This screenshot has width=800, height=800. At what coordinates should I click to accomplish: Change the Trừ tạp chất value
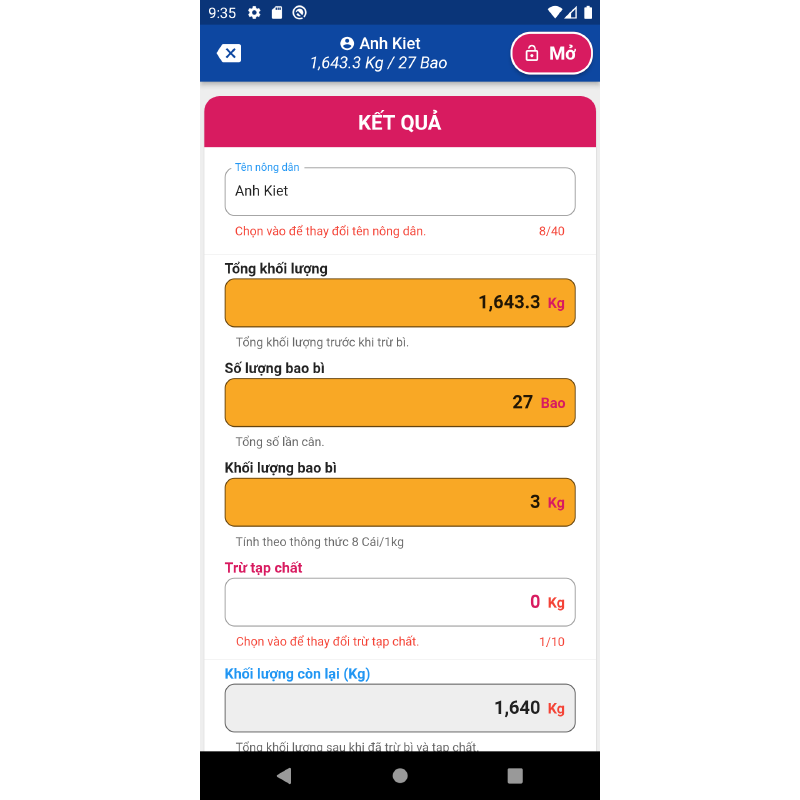click(x=400, y=602)
